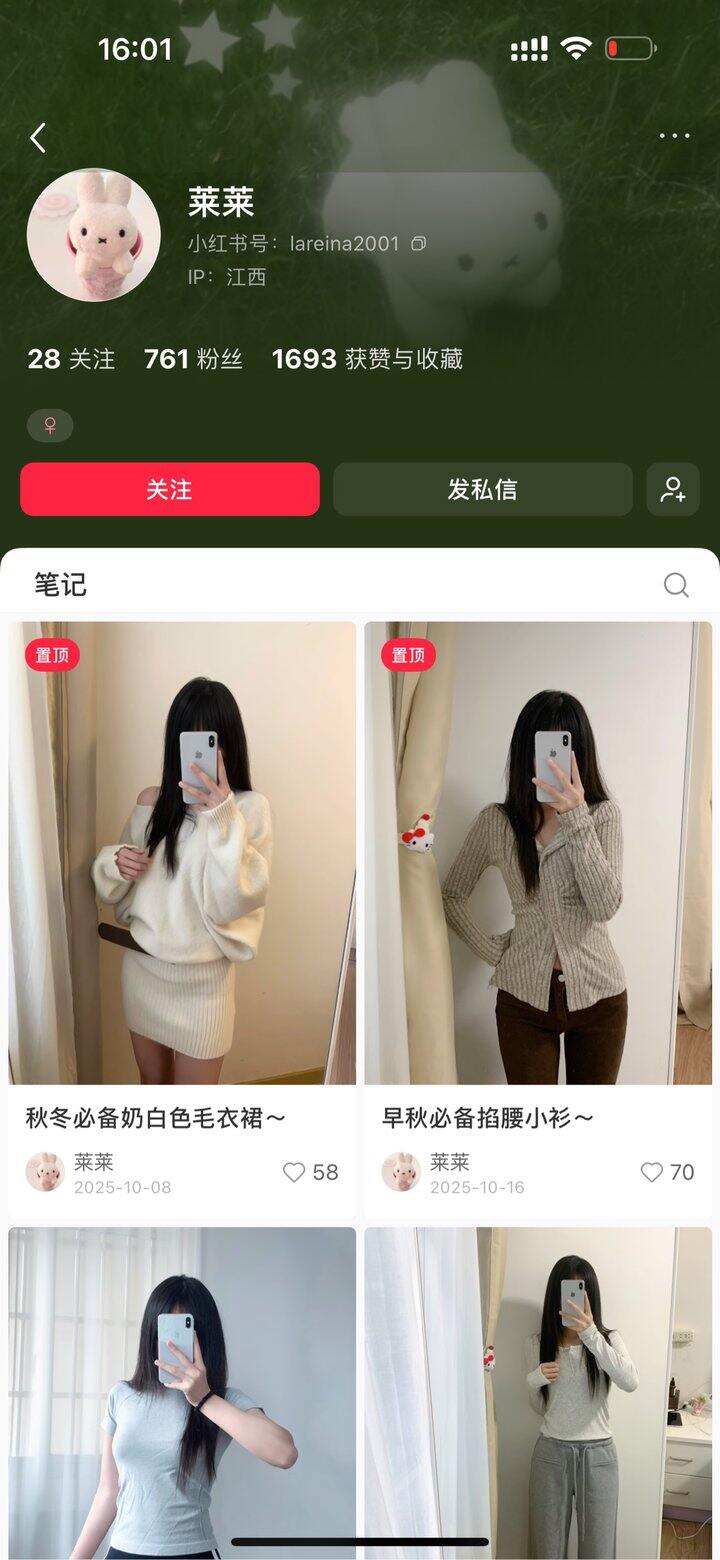The height and width of the screenshot is (1560, 720).
Task: Open the notes search magnifier
Action: [676, 584]
